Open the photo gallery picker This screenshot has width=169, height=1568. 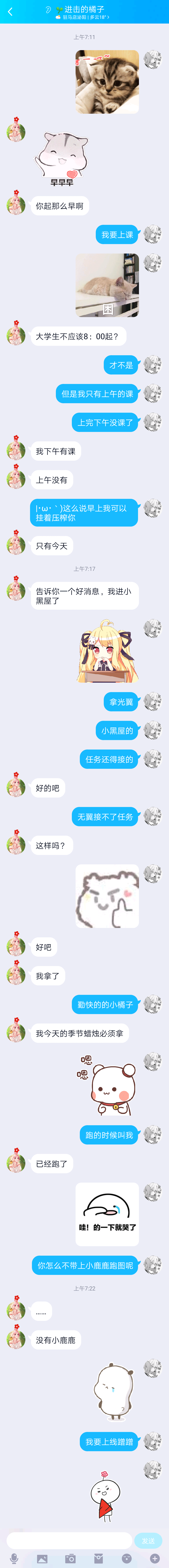tap(42, 1558)
